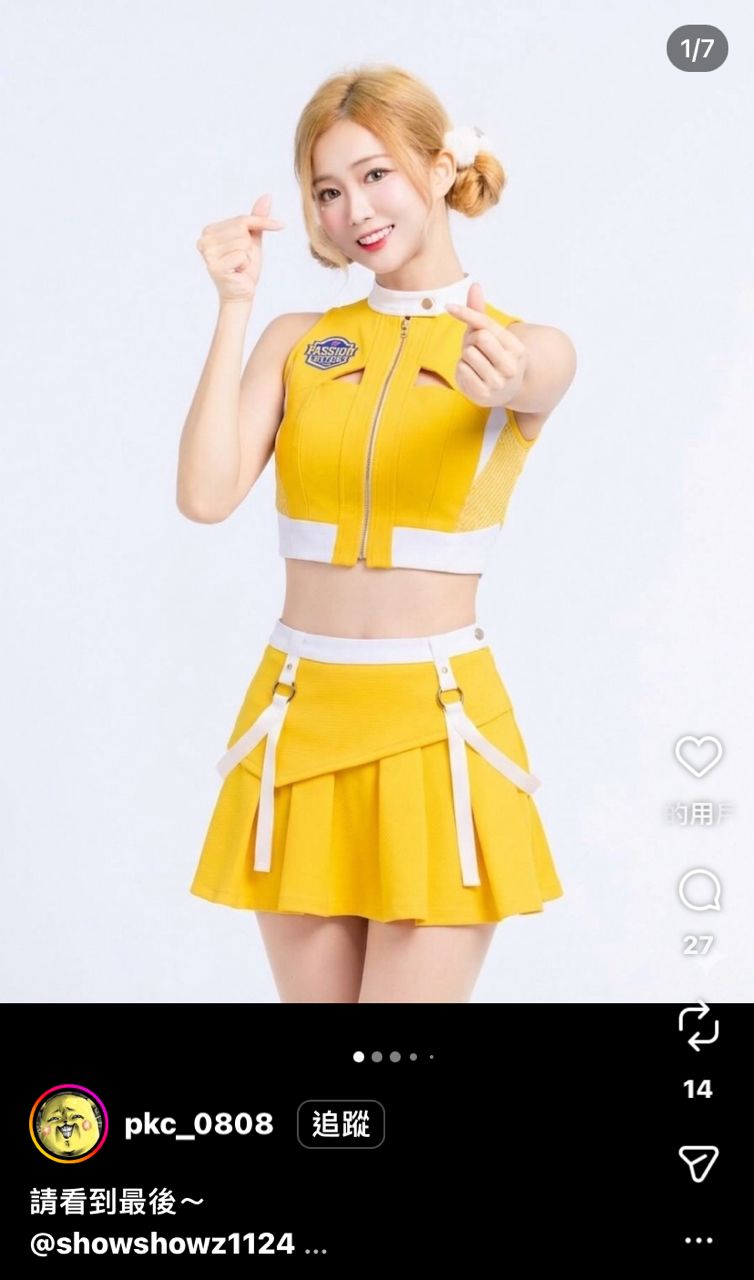Like this post with the heart icon
Image resolution: width=754 pixels, height=1280 pixels.
pyautogui.click(x=698, y=757)
